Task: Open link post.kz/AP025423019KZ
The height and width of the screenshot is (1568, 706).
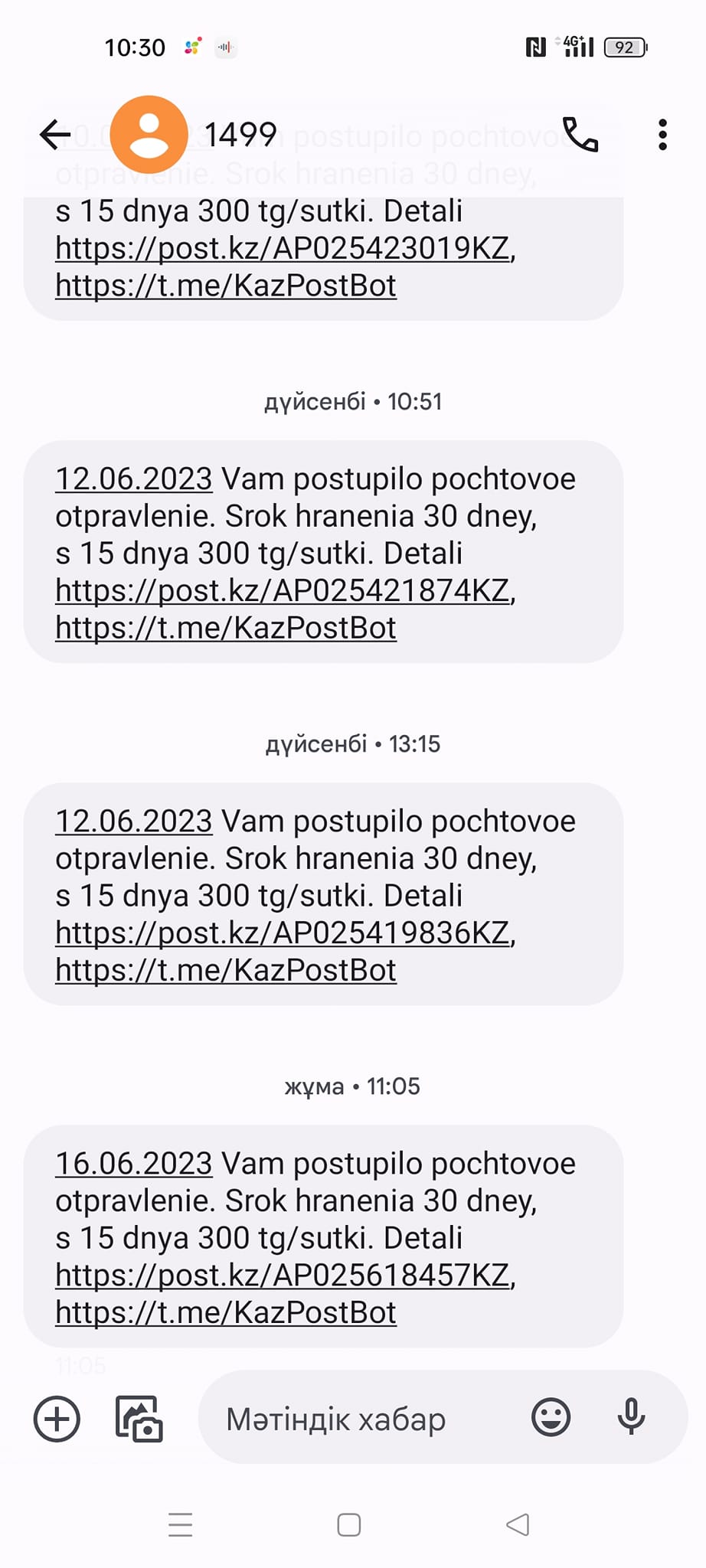Action: pyautogui.click(x=283, y=248)
